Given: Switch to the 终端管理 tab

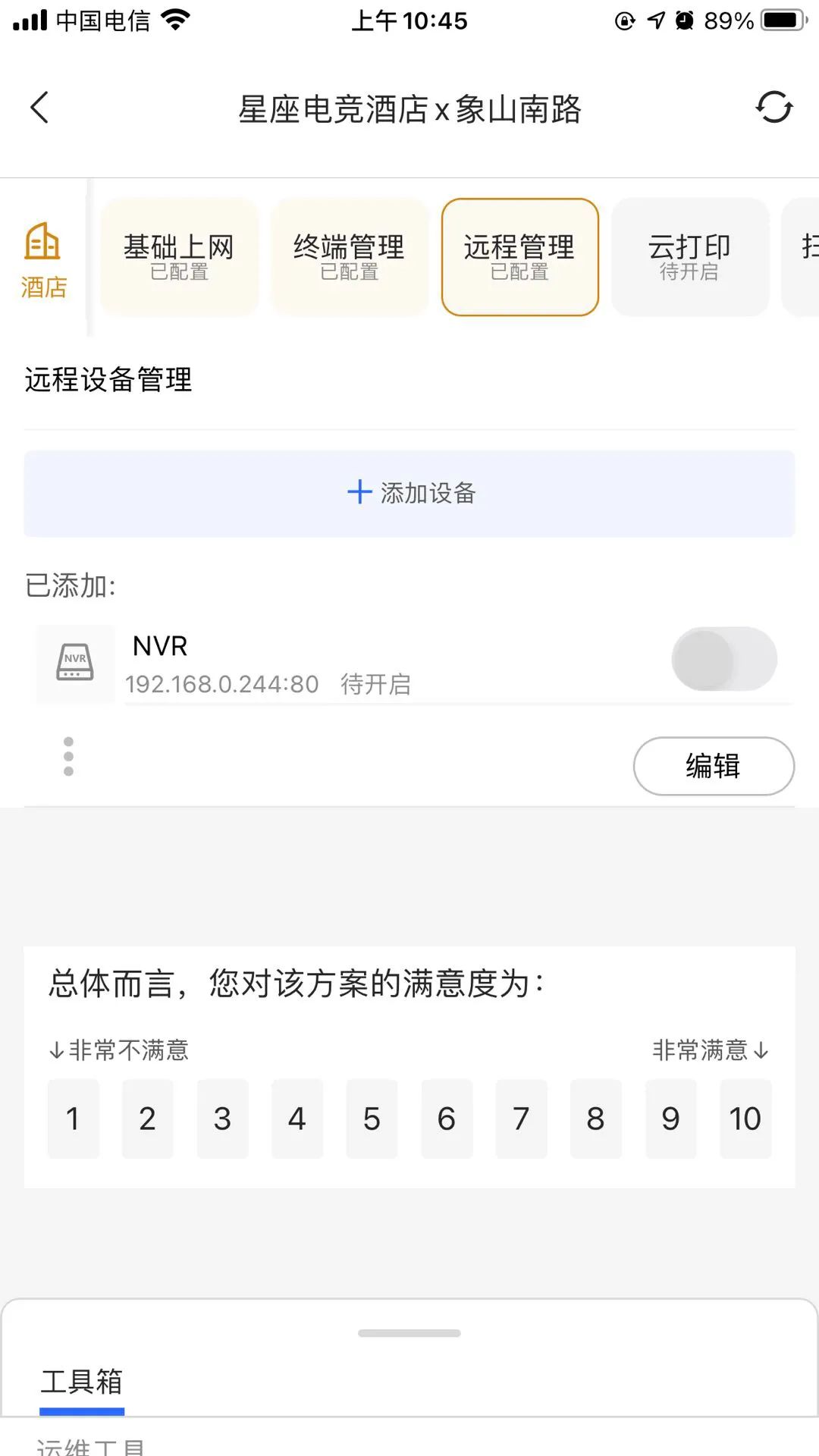Looking at the screenshot, I should (x=349, y=256).
